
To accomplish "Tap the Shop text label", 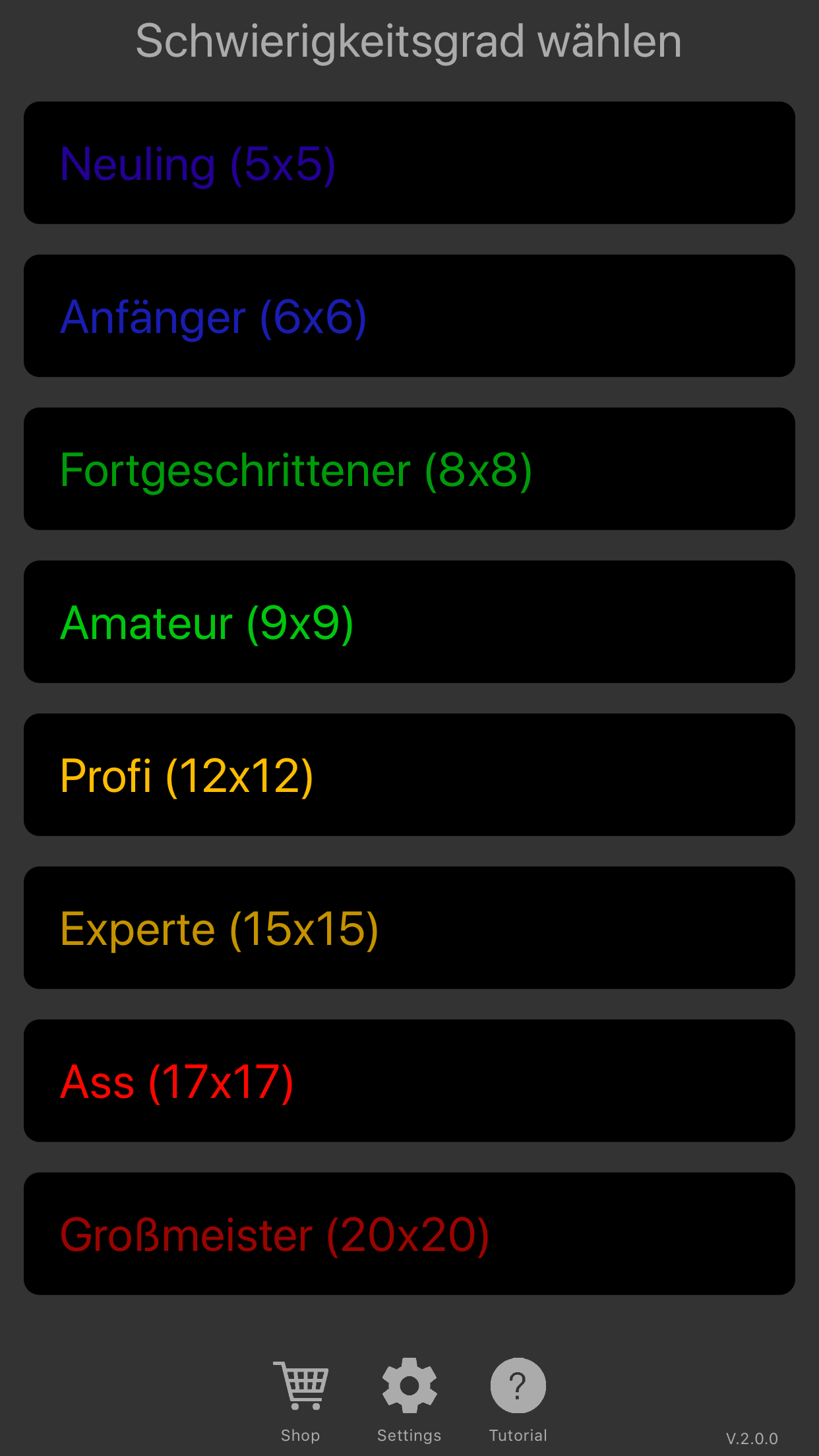I will 300,1434.
